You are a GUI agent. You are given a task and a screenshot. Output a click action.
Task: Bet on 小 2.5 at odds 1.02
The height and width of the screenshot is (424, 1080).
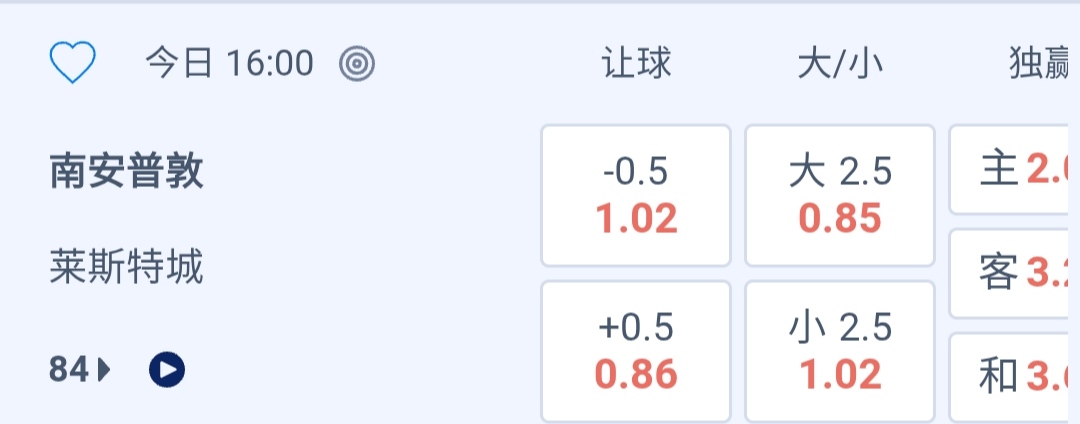click(x=840, y=352)
